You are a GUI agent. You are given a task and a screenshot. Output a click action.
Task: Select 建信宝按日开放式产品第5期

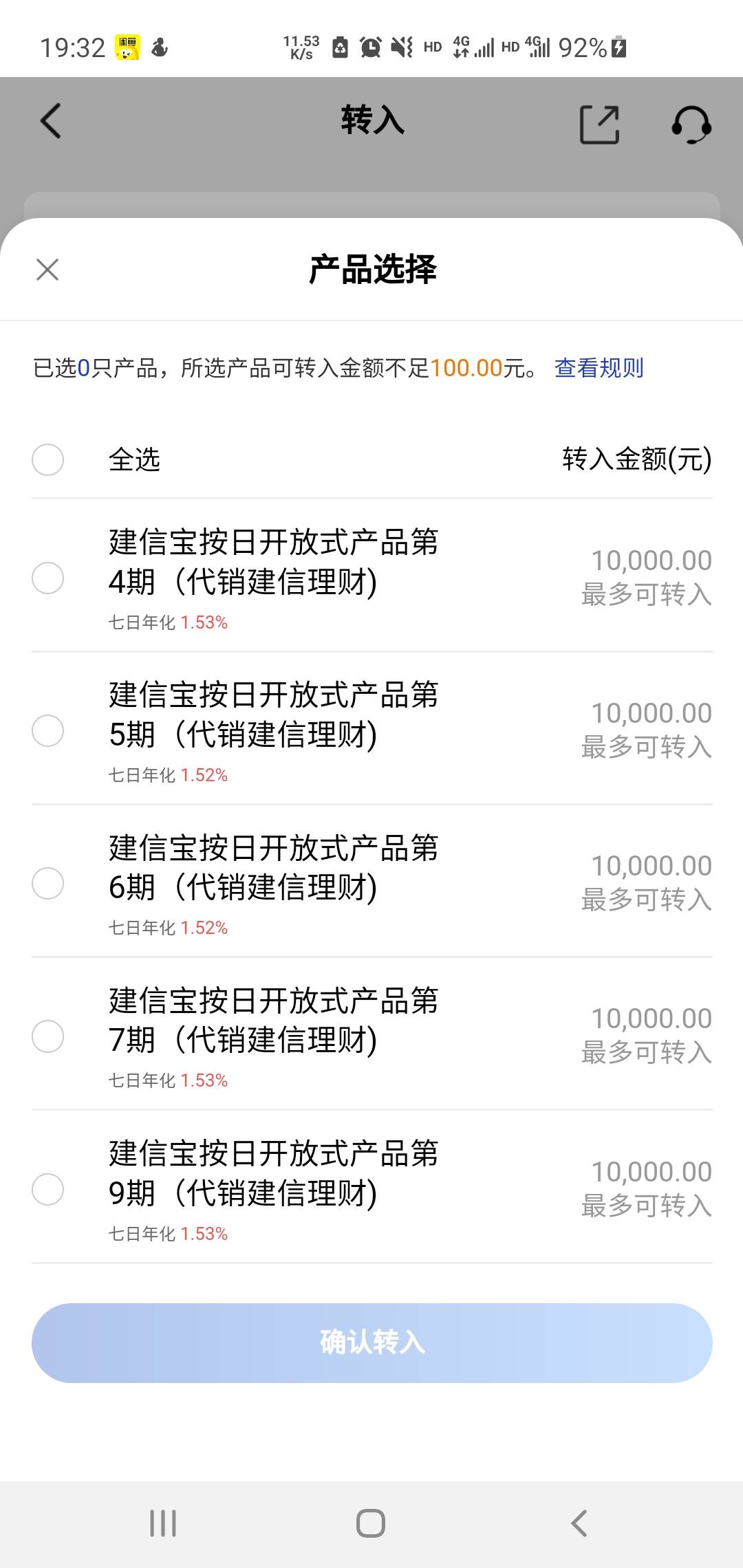pos(48,730)
